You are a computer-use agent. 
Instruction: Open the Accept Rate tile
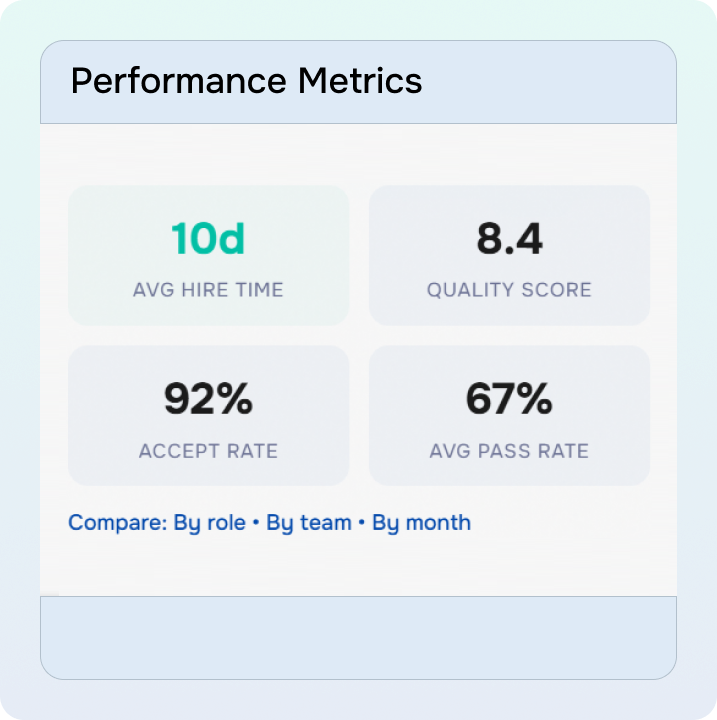(x=208, y=416)
